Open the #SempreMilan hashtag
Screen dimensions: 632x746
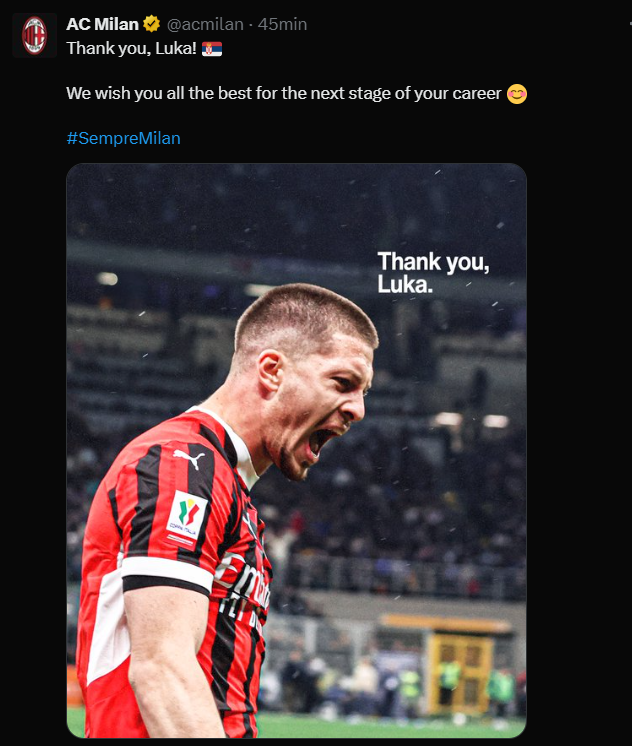[x=123, y=138]
